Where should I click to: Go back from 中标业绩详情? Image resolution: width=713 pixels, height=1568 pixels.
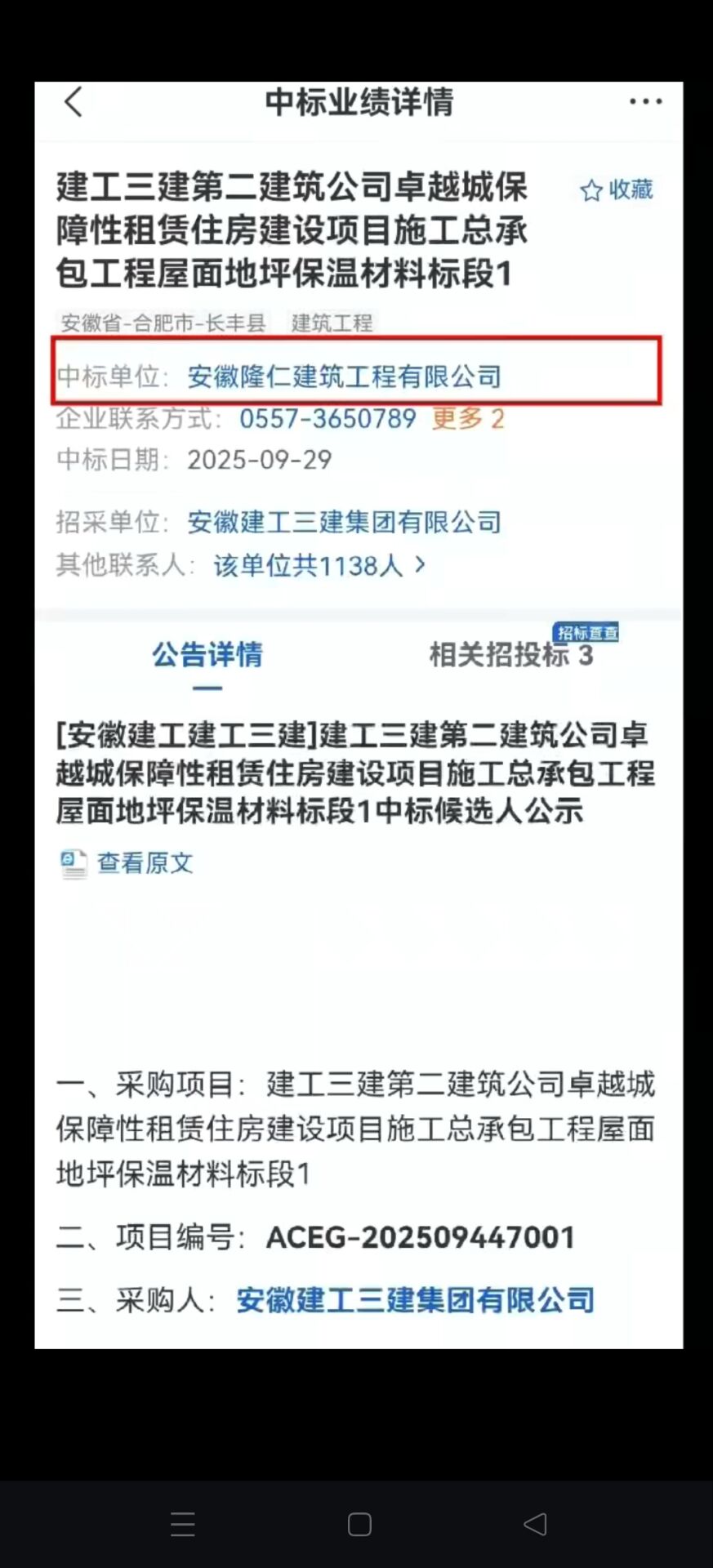[x=74, y=103]
